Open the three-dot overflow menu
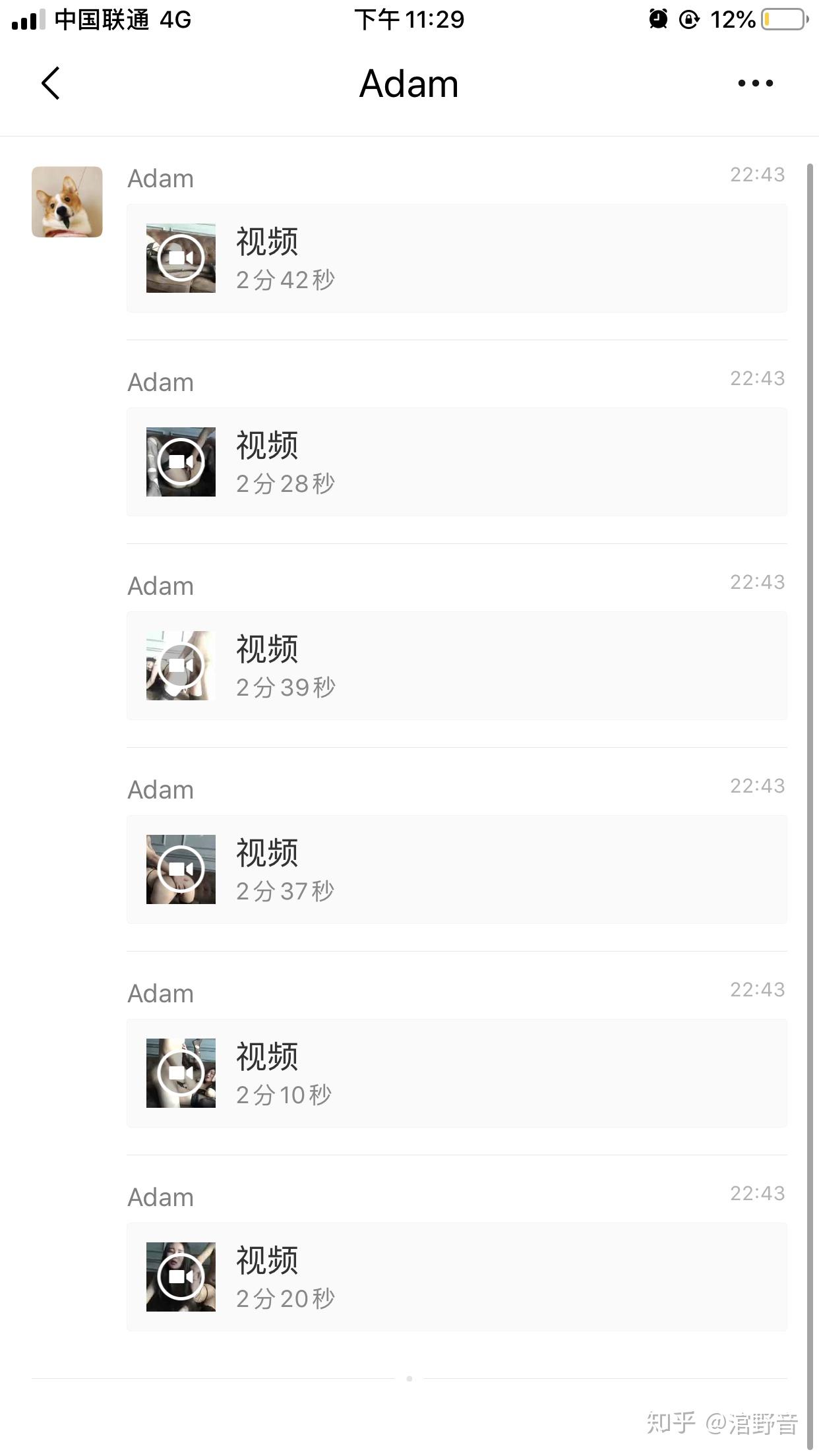Viewport: 819px width, 1456px height. (755, 84)
